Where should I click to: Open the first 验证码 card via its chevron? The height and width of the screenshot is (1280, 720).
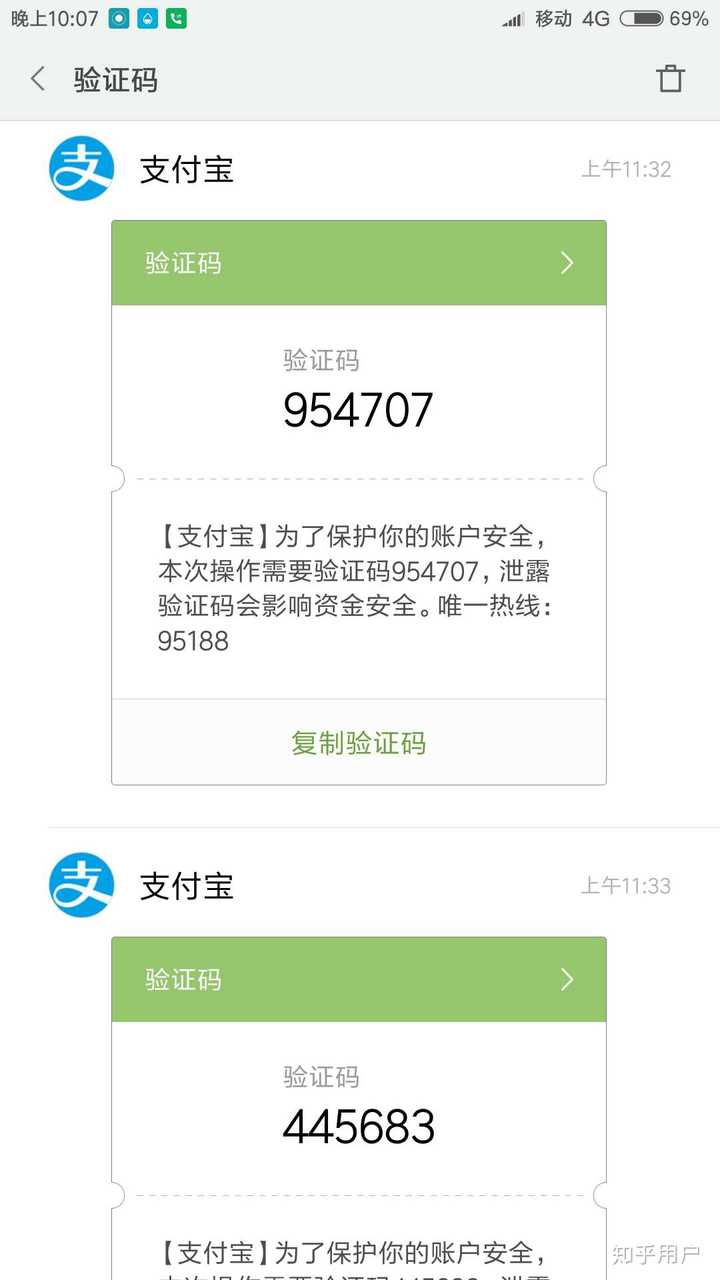tap(567, 263)
